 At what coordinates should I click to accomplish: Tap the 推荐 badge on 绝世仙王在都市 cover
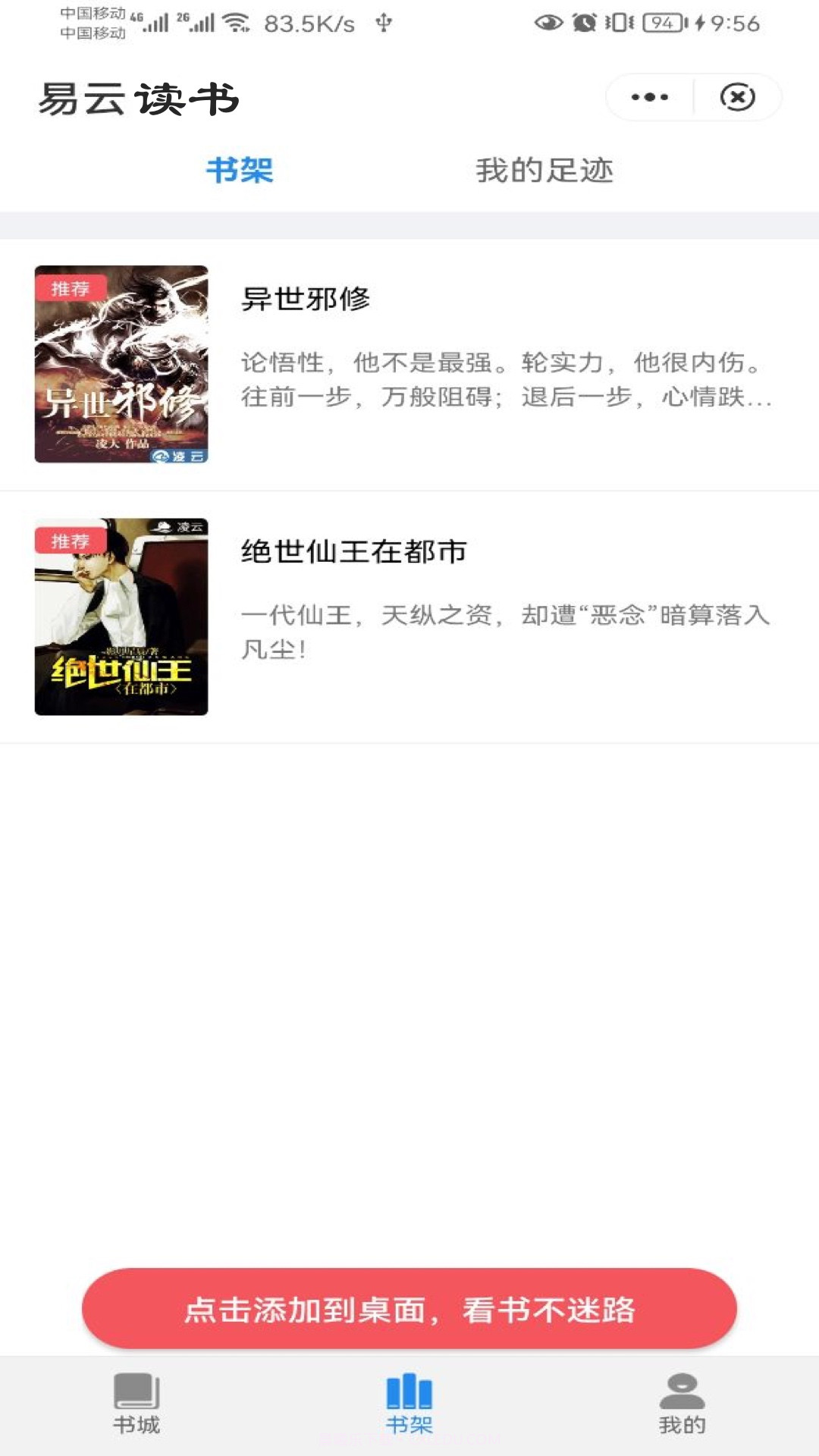coord(71,540)
